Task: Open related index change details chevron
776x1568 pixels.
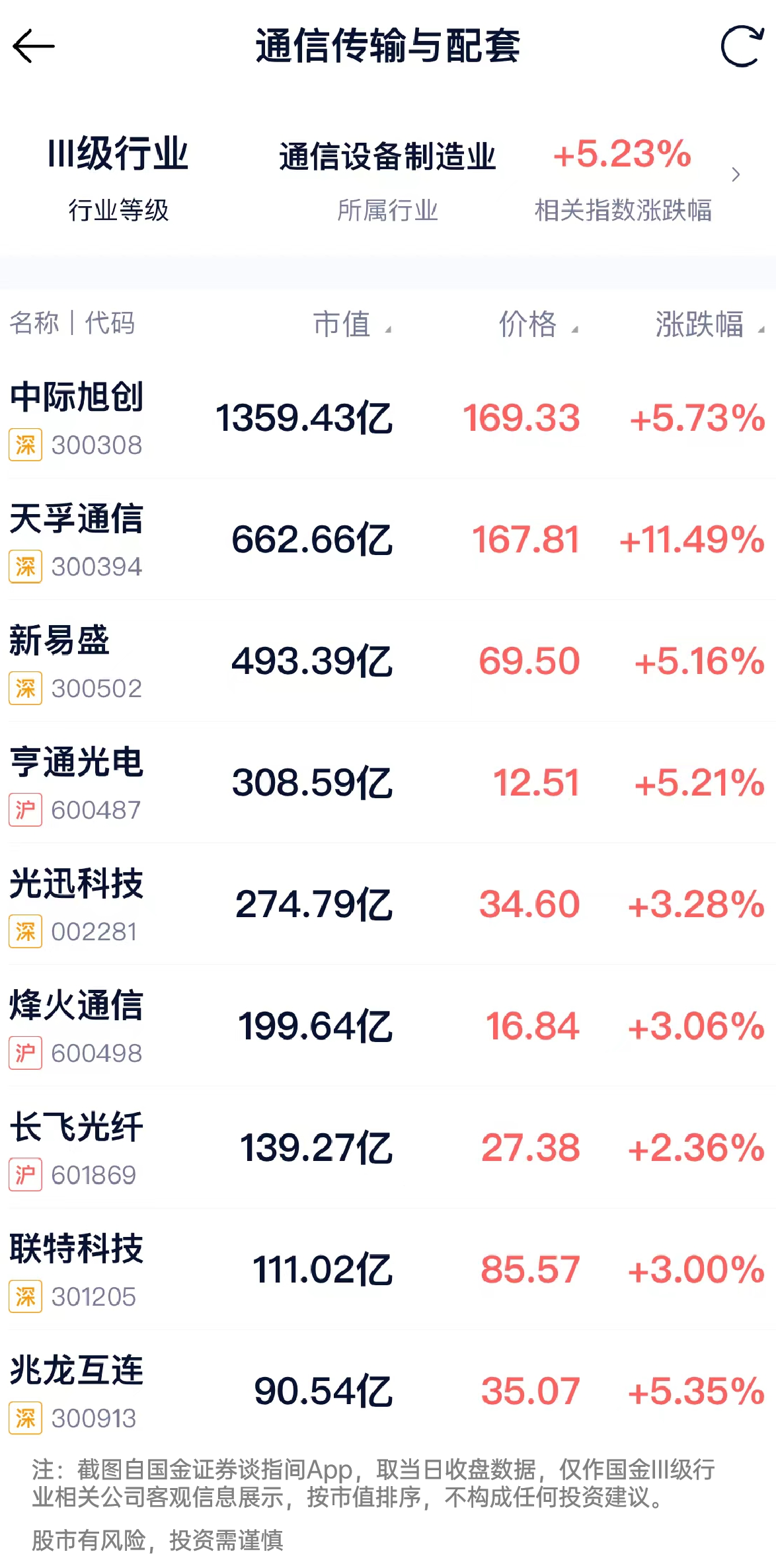Action: click(735, 174)
